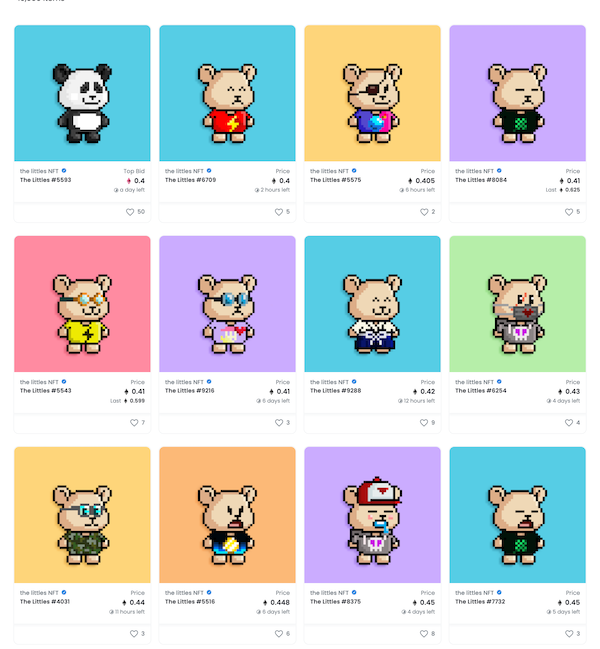Favorite The Littles #6709 with the heart
This screenshot has height=649, width=600.
[x=279, y=212]
